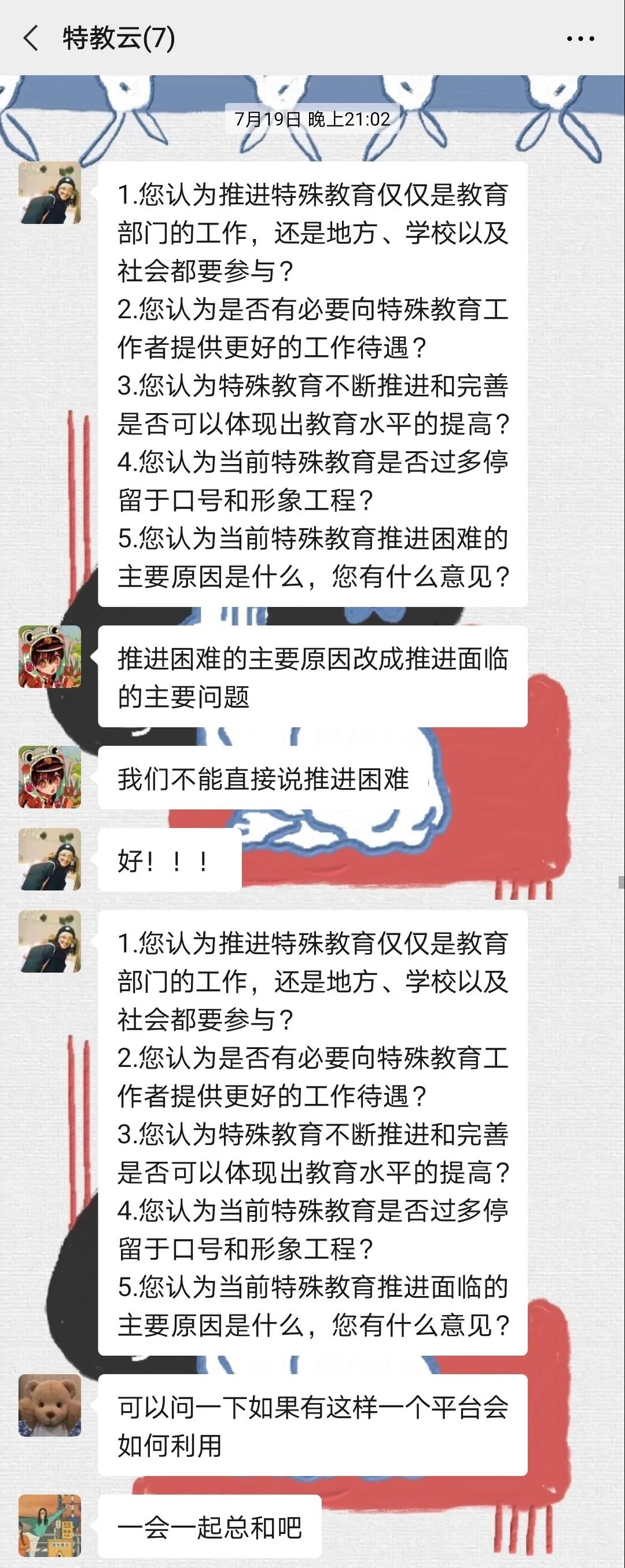
Task: Go back from the 特教云 chat
Action: pos(31,38)
